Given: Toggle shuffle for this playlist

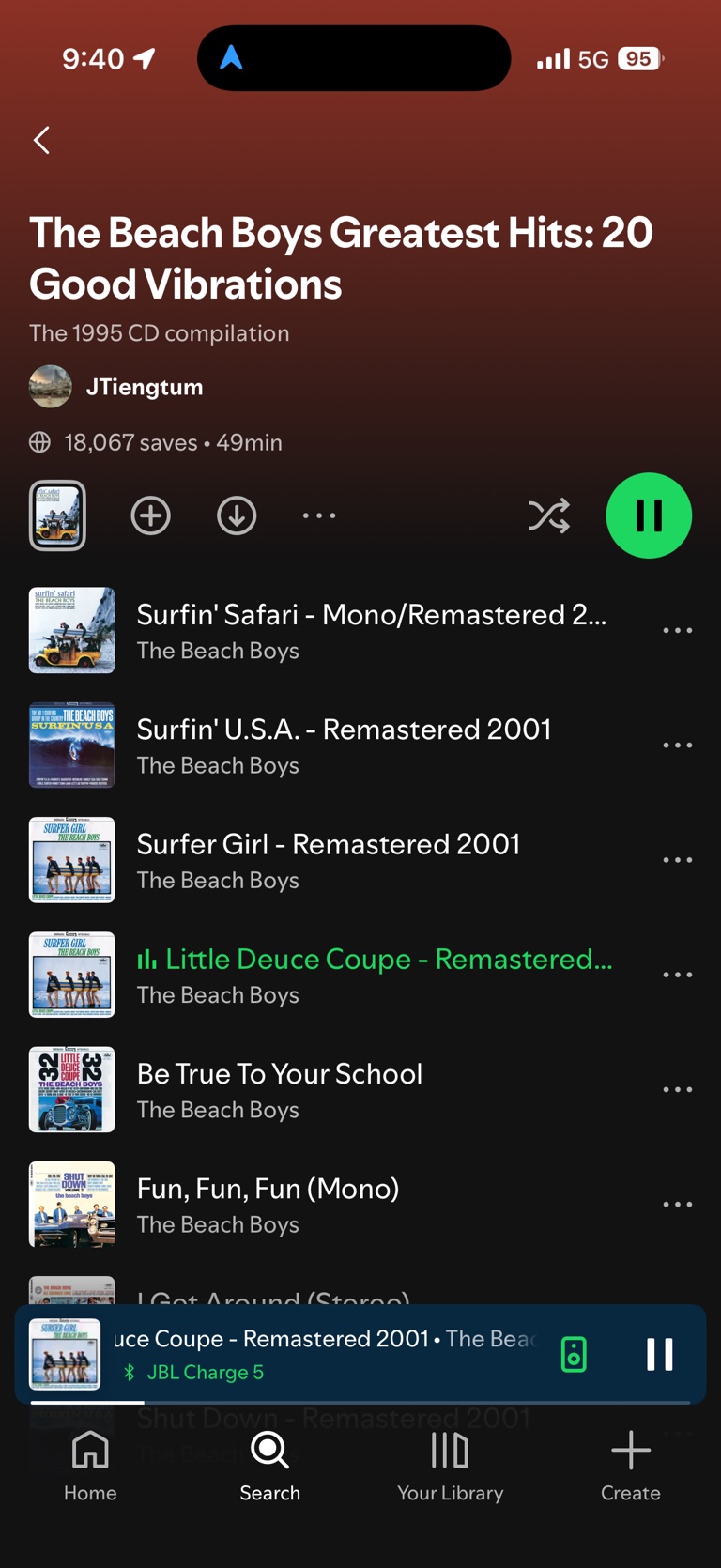Looking at the screenshot, I should point(548,515).
